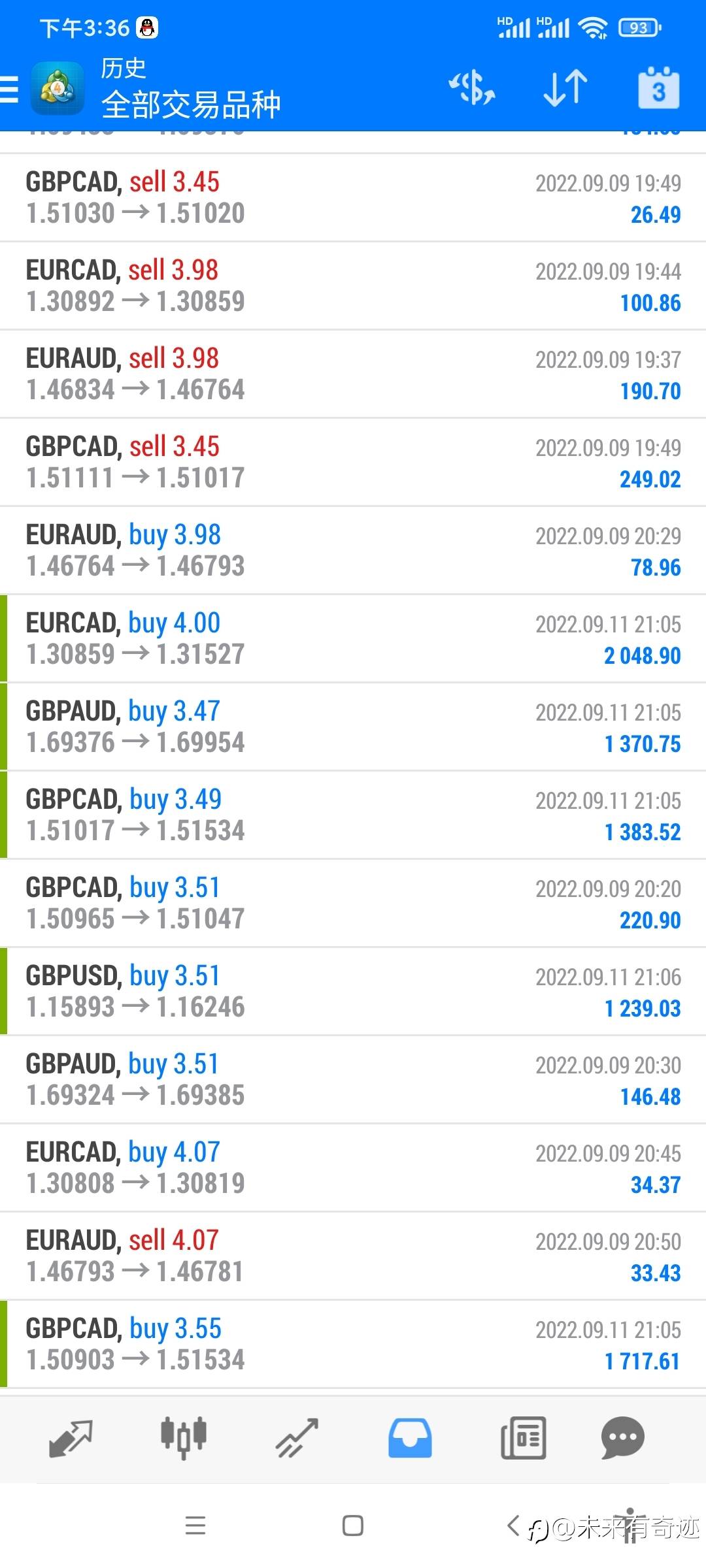Open the EURCAD buy 4.00 trade
Viewport: 706px width, 1568px height.
point(353,639)
